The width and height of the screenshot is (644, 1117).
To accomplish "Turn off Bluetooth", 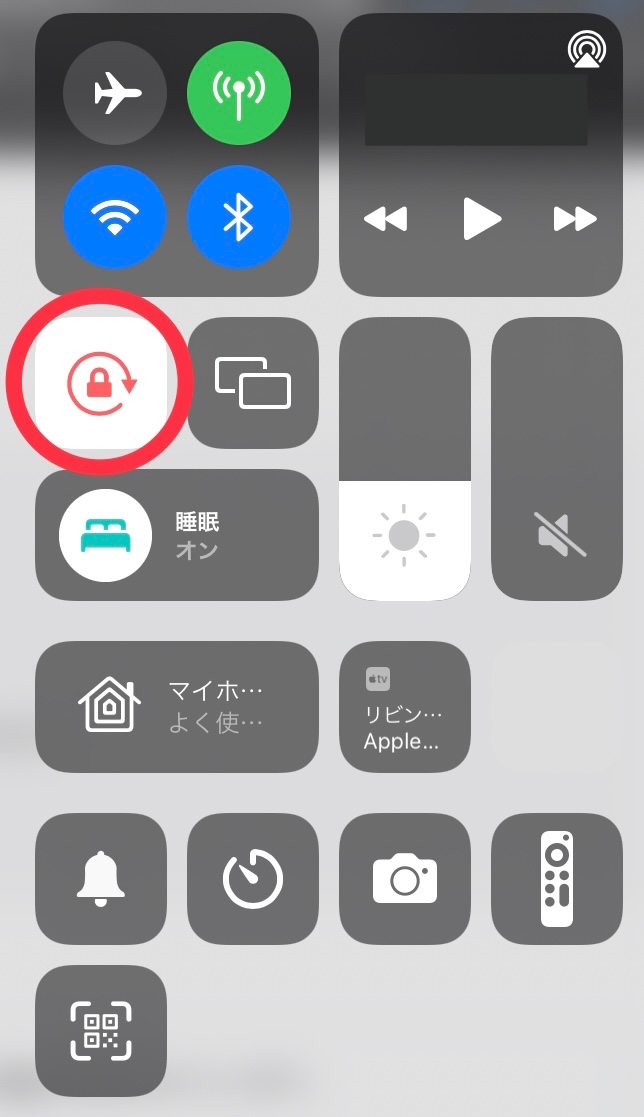I will (239, 217).
